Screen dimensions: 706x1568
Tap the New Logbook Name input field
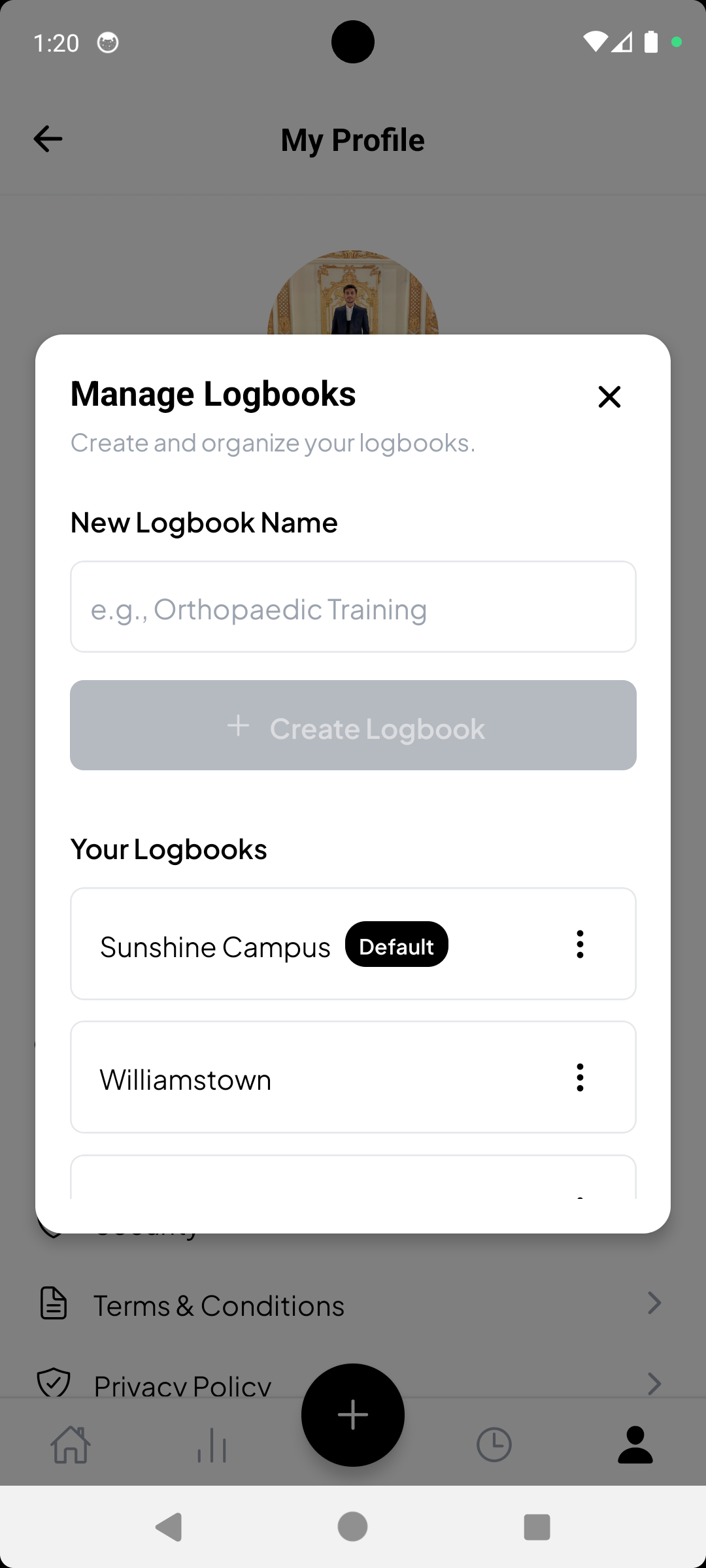[x=353, y=607]
